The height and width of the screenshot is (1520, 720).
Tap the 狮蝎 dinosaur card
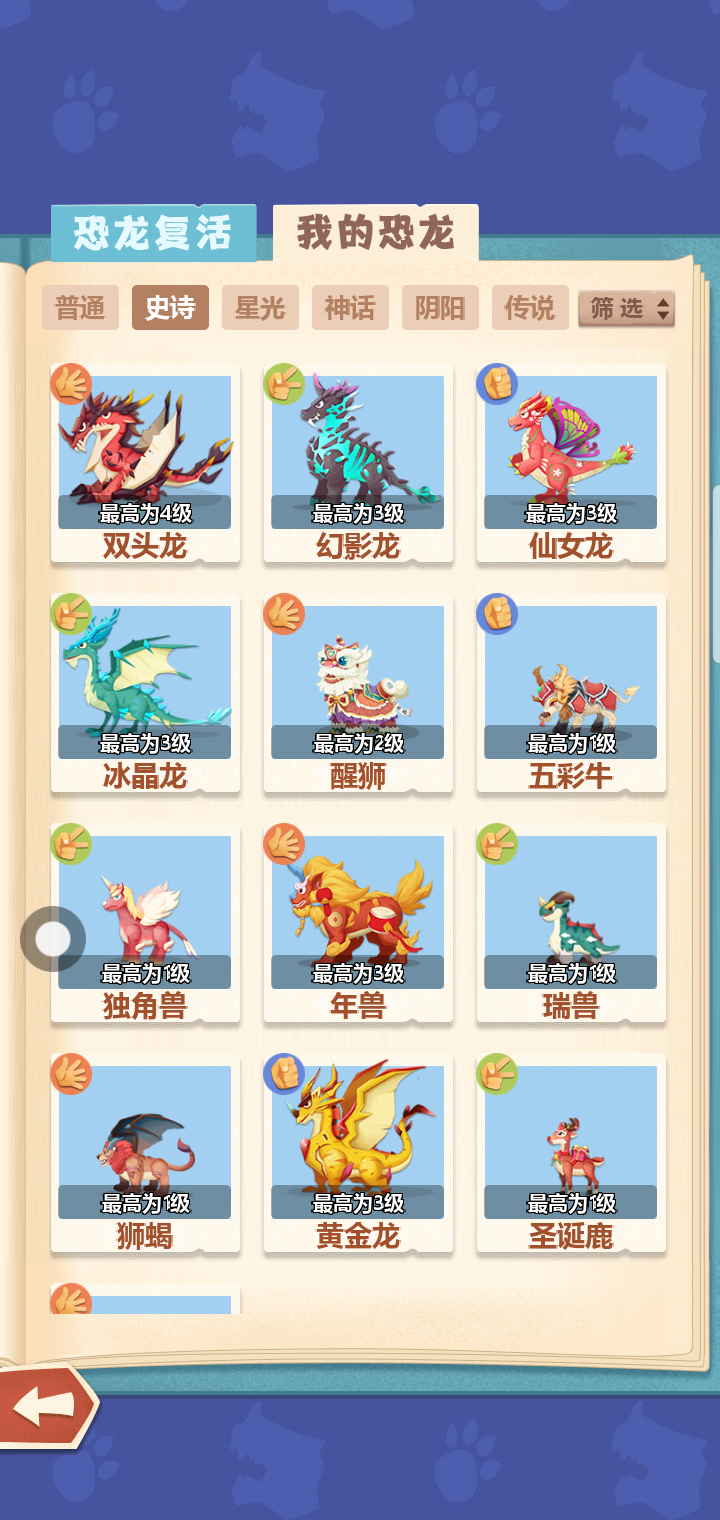[x=145, y=1153]
